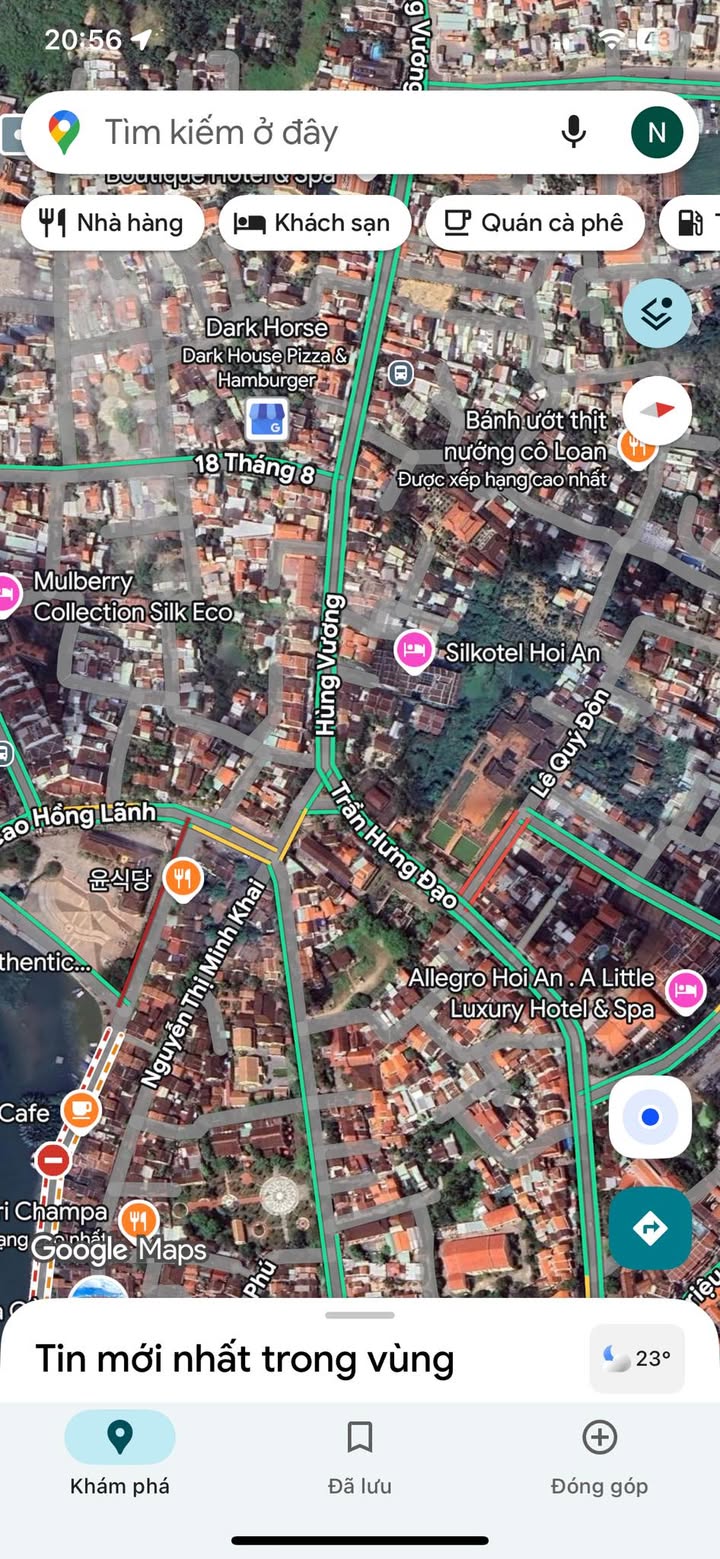The height and width of the screenshot is (1559, 720).
Task: Select the Dark Horse business pin
Action: (267, 421)
